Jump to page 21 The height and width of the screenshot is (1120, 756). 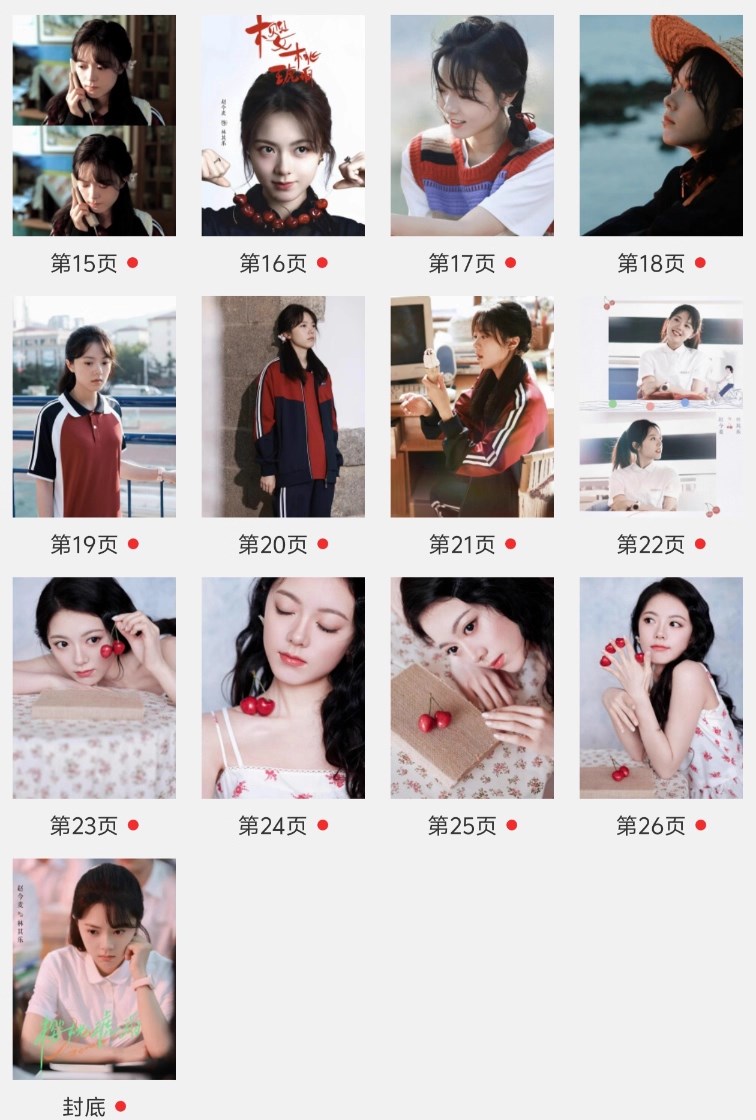472,406
